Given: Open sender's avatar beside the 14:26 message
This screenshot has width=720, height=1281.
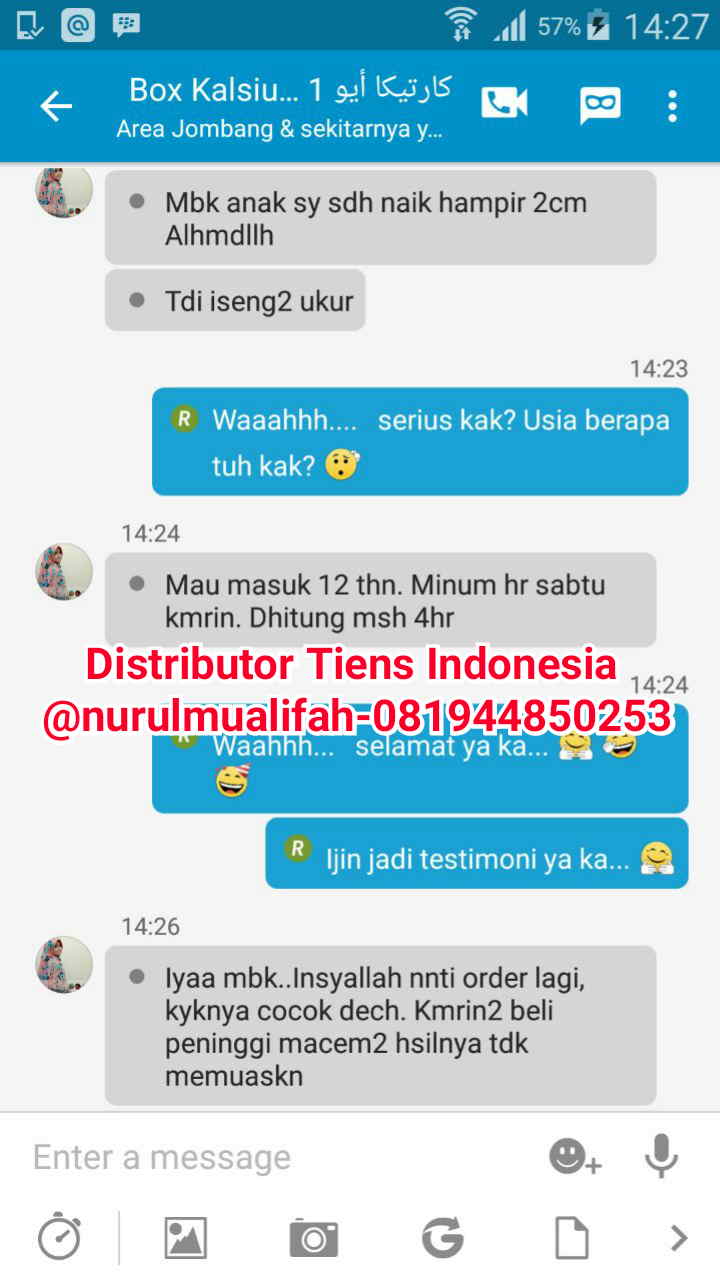Looking at the screenshot, I should (x=64, y=965).
